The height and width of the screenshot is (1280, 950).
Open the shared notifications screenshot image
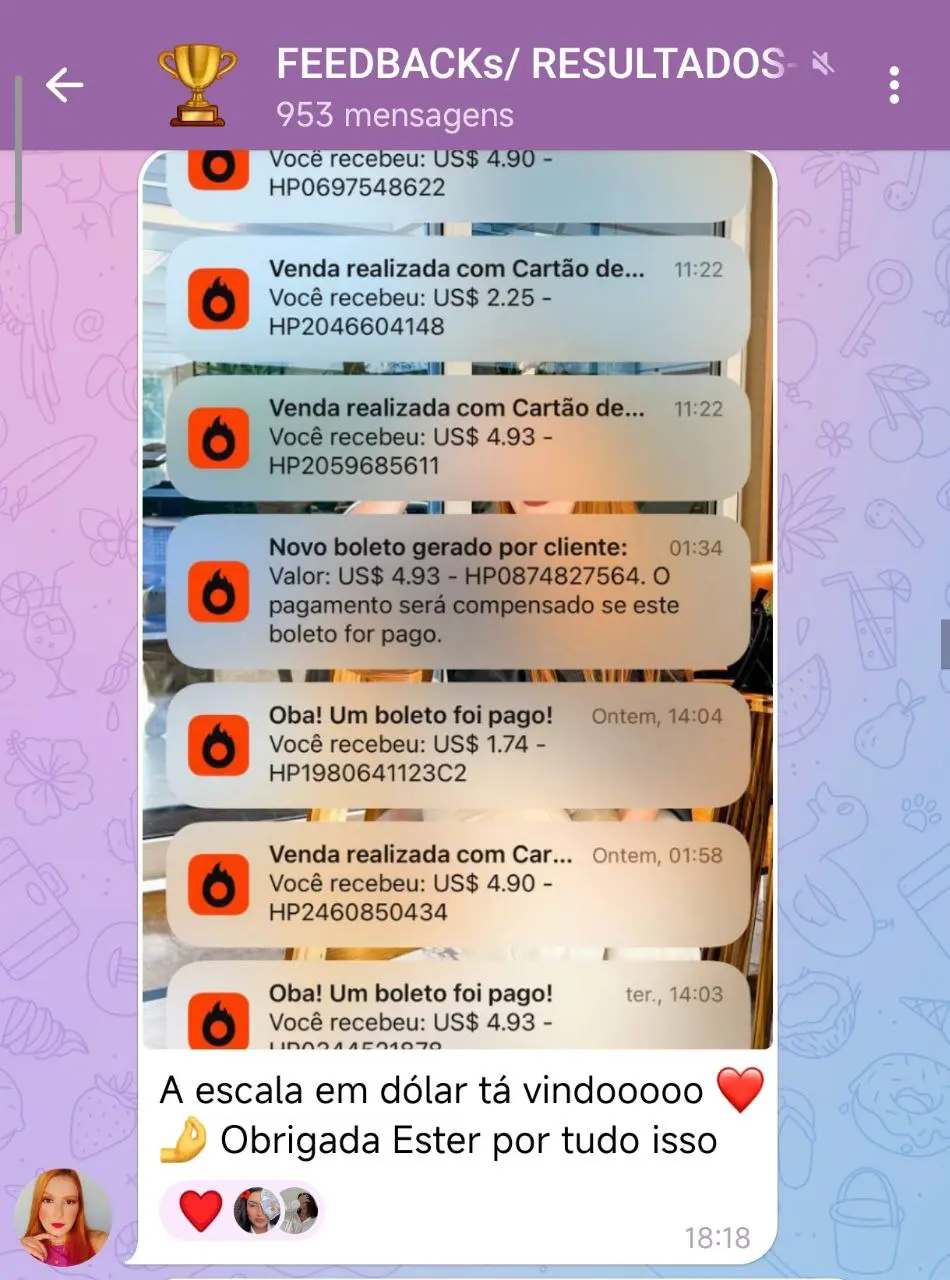(458, 600)
